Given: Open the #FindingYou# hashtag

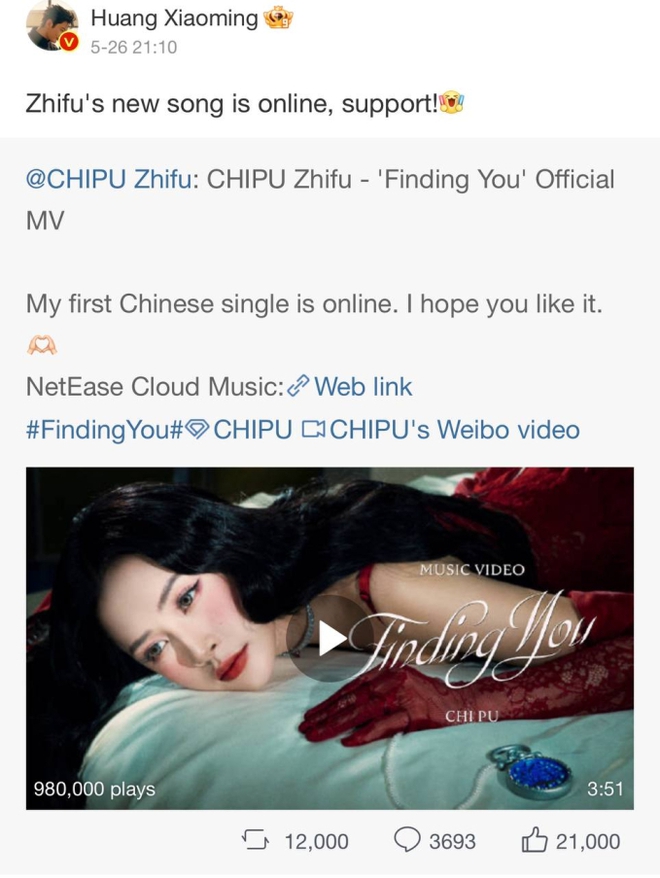Looking at the screenshot, I should 105,430.
